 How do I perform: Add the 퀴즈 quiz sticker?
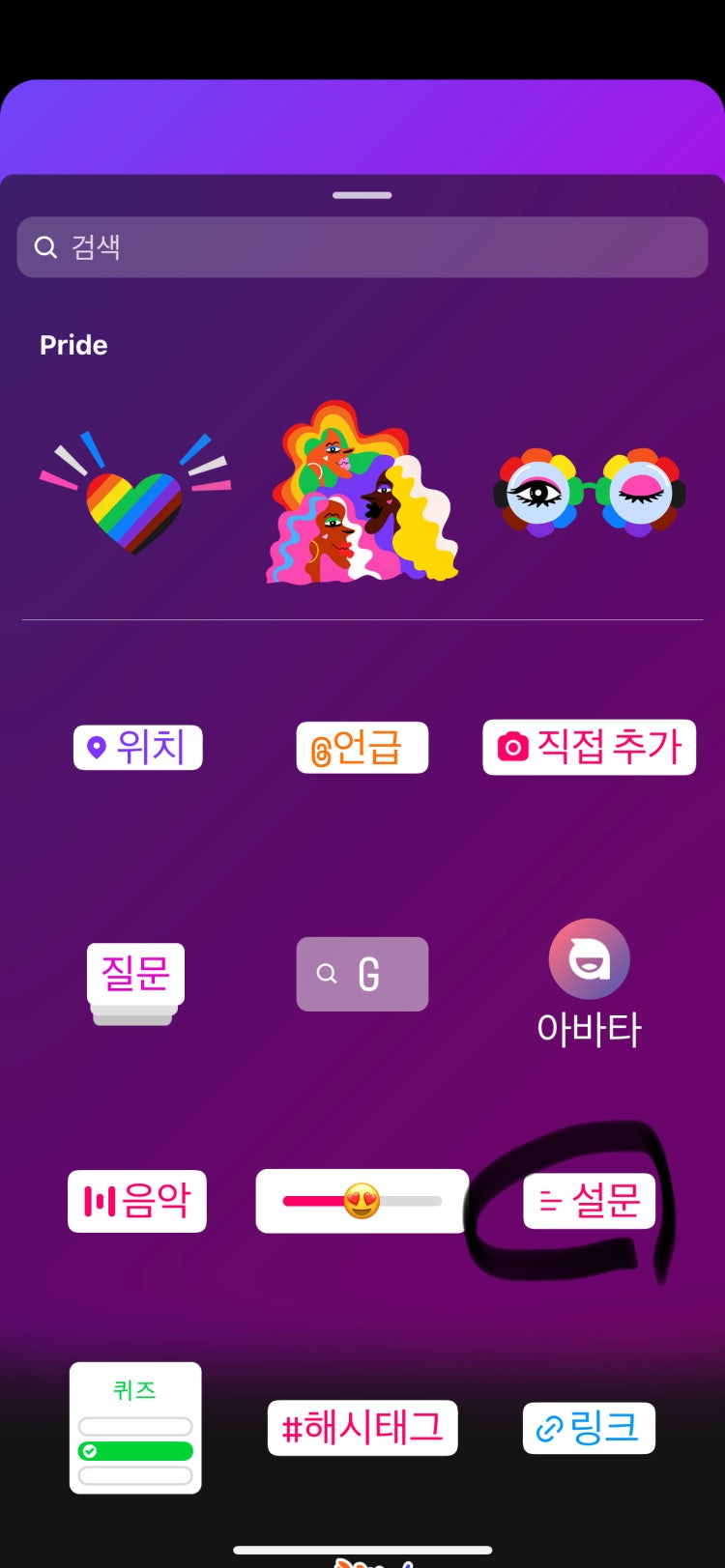pos(135,1427)
